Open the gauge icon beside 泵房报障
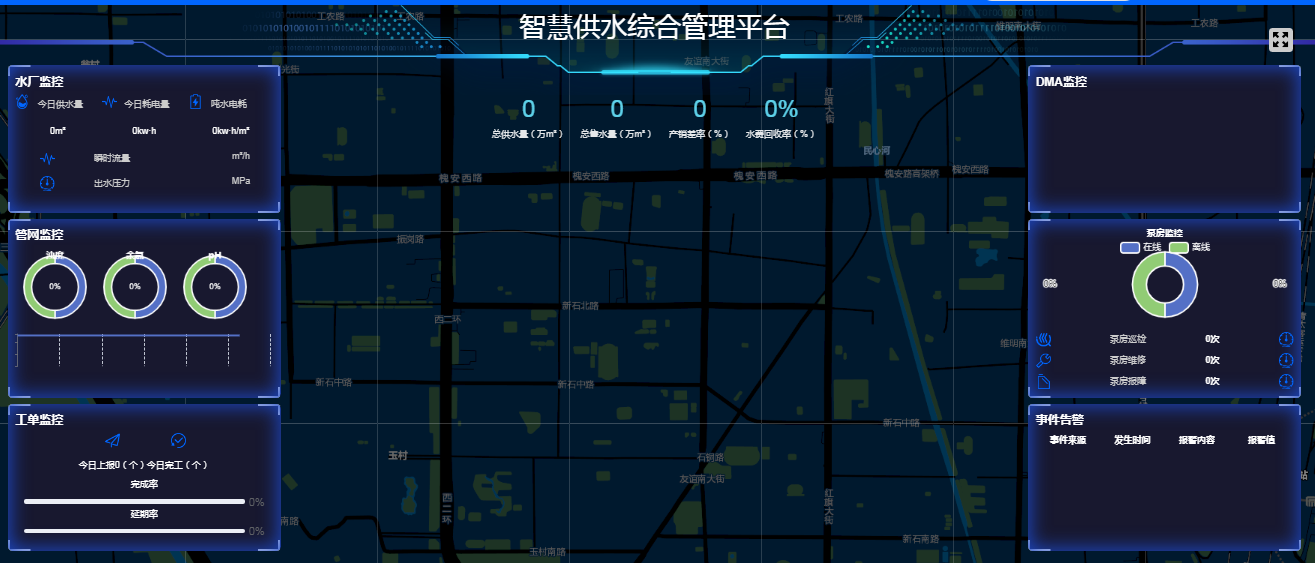 pos(1286,381)
